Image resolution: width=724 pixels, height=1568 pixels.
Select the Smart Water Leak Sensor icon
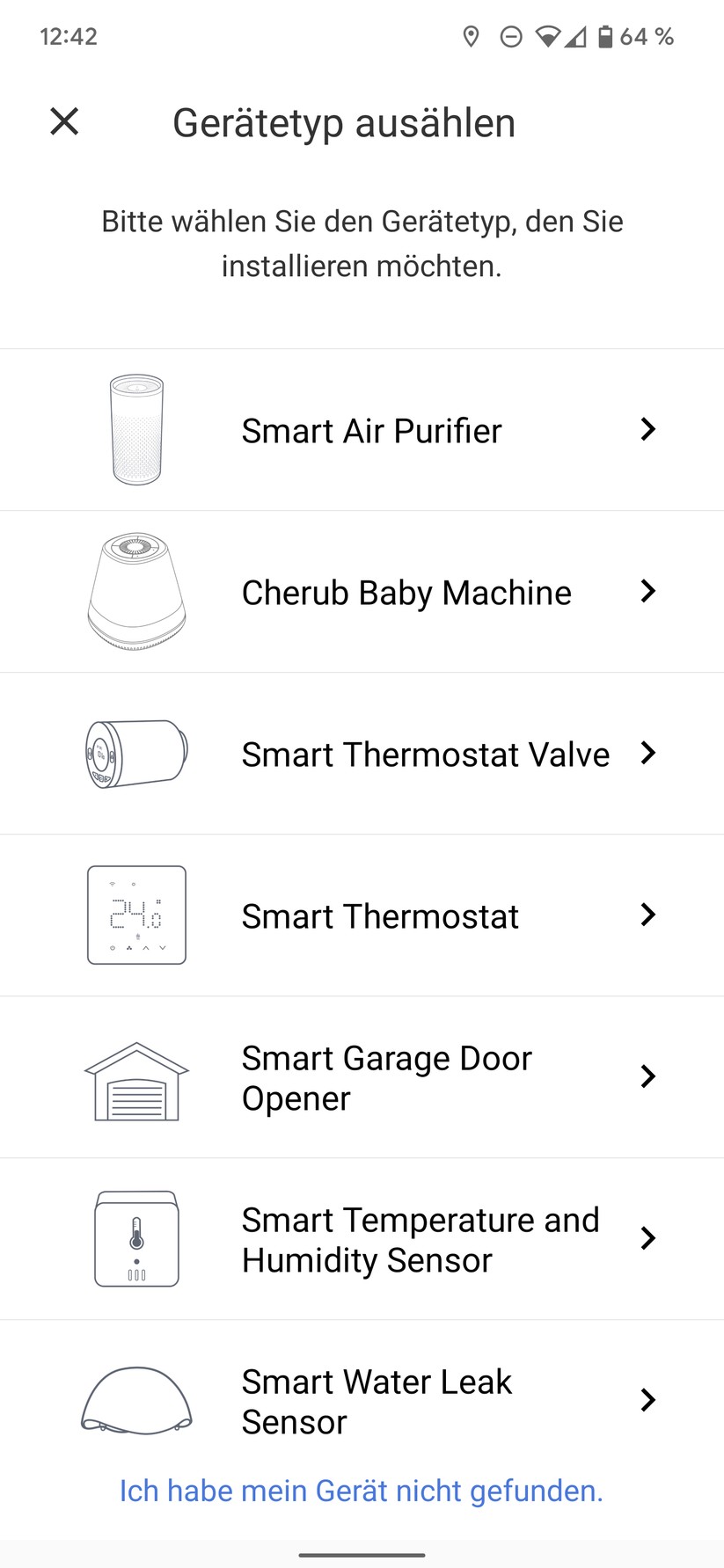136,1400
